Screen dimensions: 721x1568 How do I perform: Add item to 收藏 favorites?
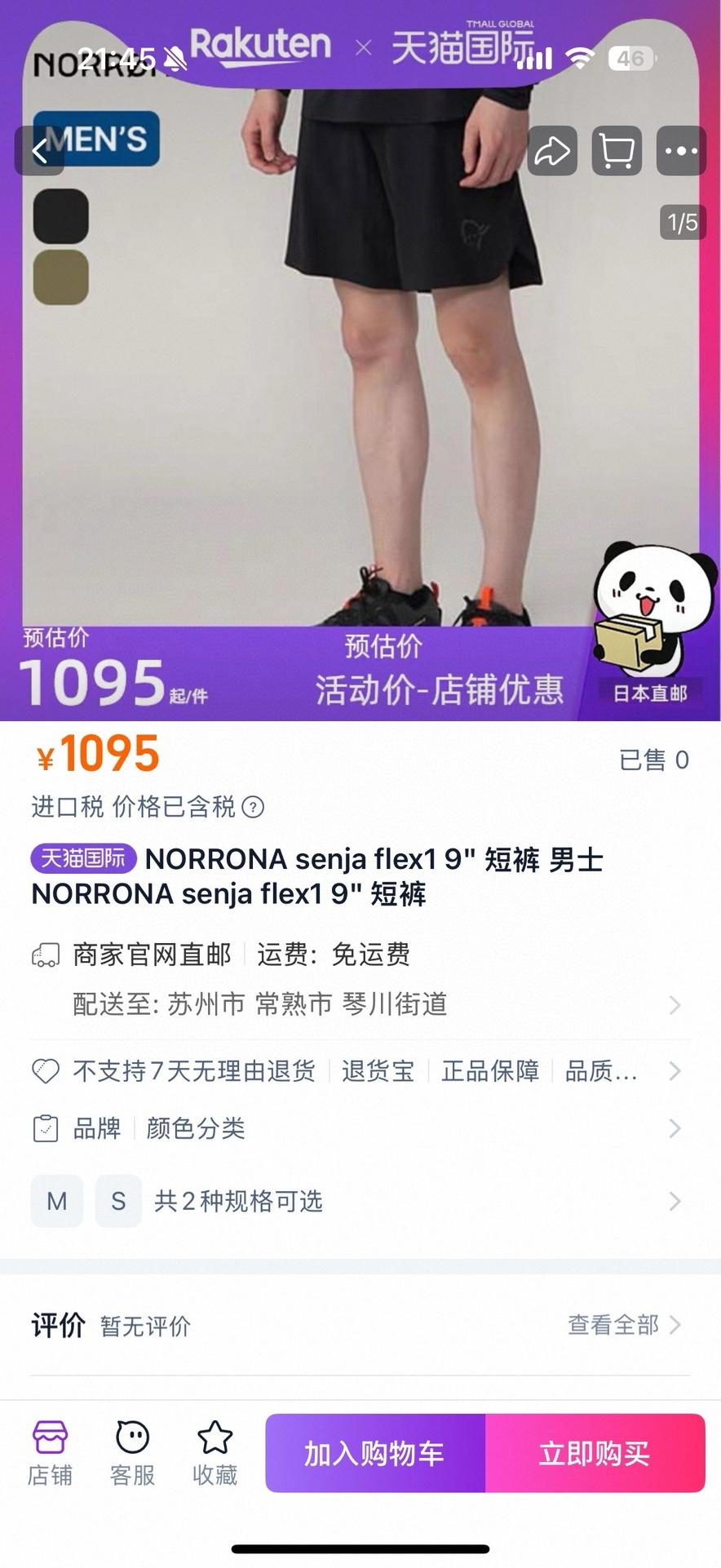pos(215,1454)
